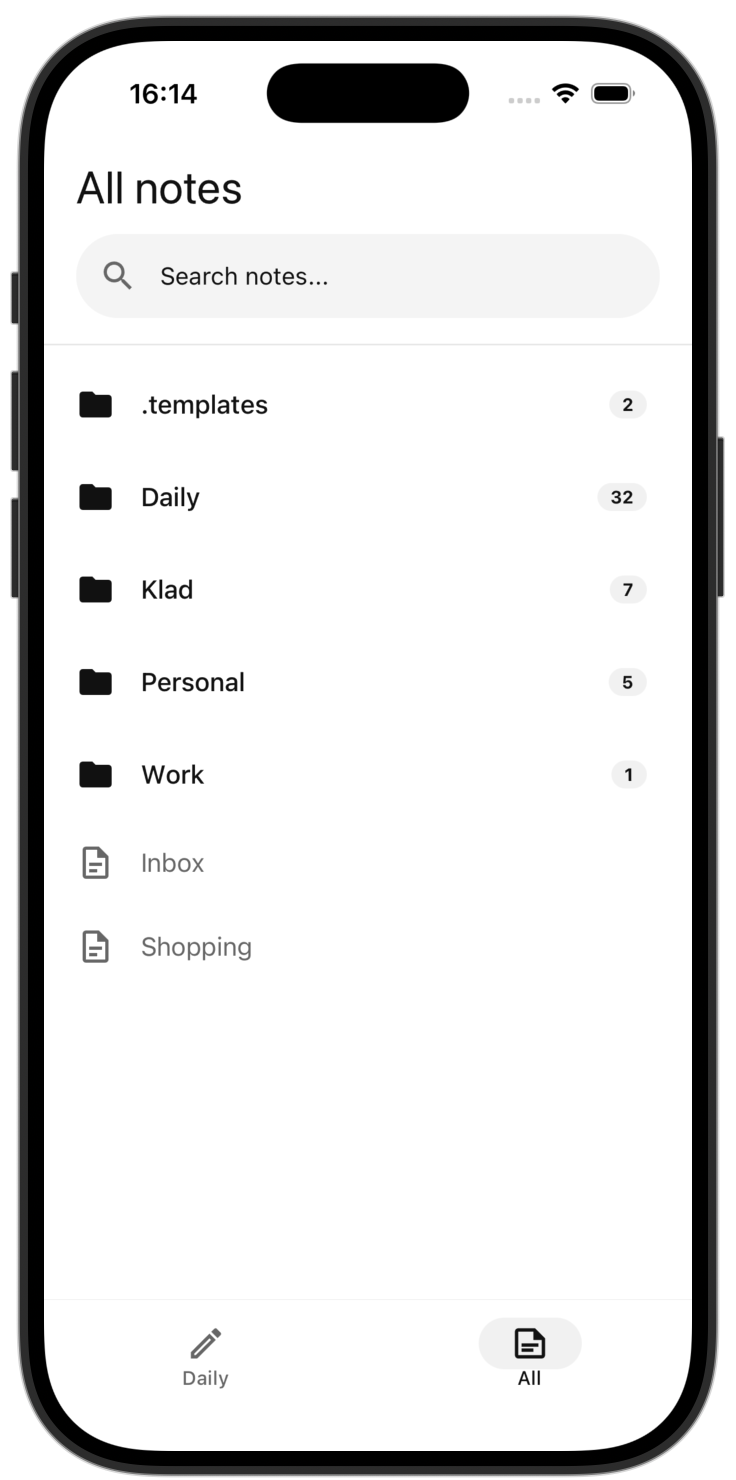Open the Inbox note
This screenshot has height=1480, width=736.
tap(172, 863)
